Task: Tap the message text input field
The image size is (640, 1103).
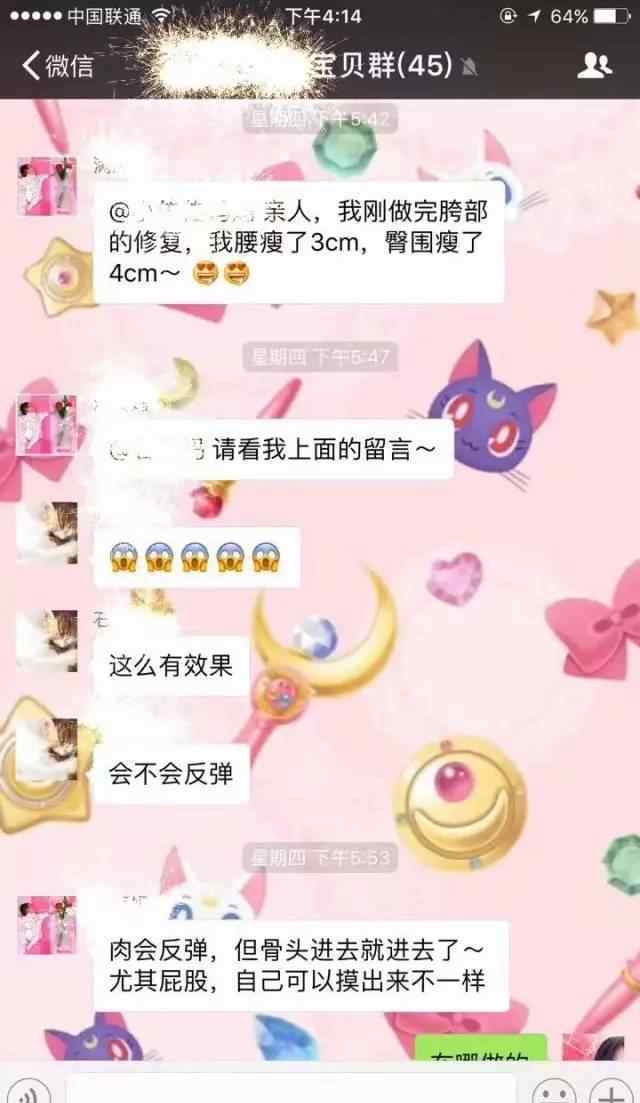Action: pyautogui.click(x=291, y=1090)
